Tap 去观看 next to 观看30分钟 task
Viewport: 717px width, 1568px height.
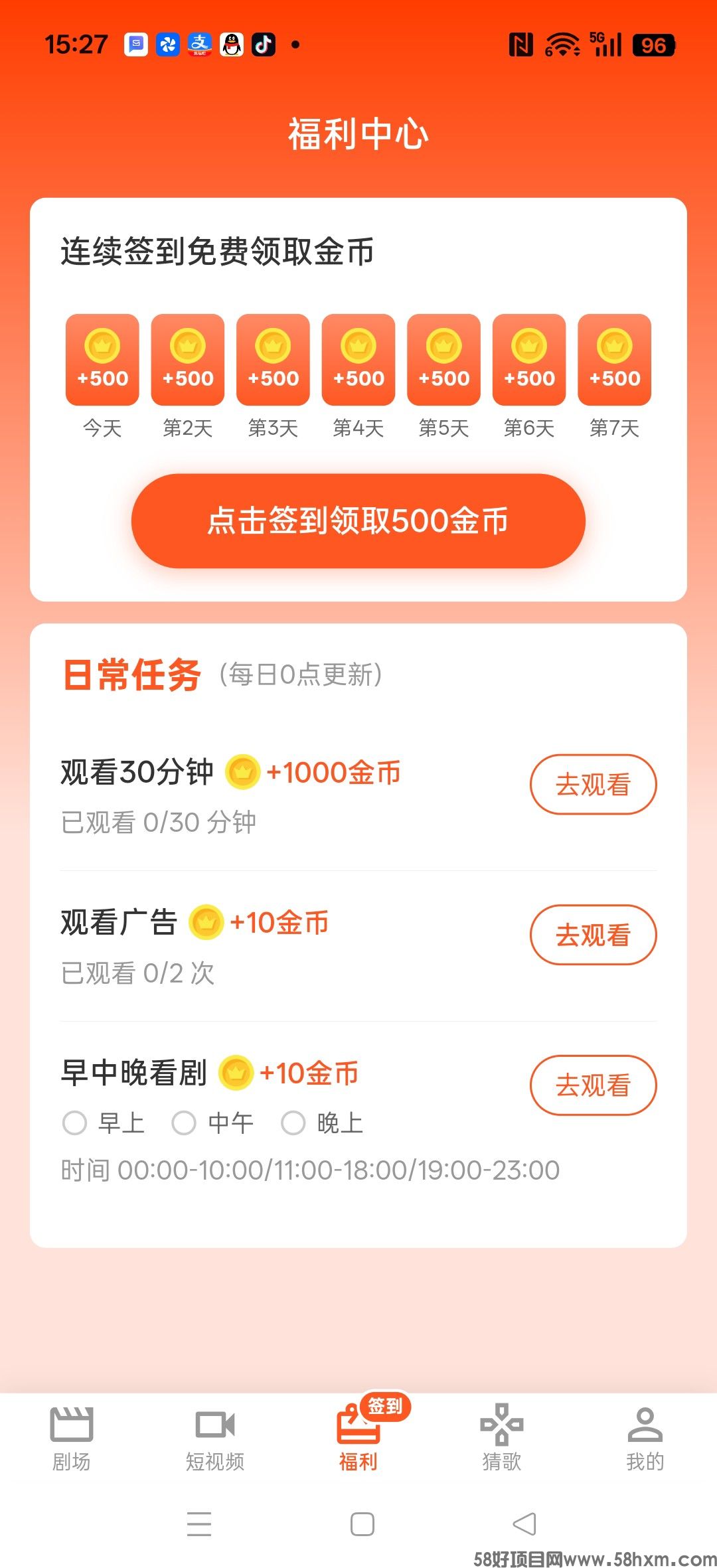[593, 784]
